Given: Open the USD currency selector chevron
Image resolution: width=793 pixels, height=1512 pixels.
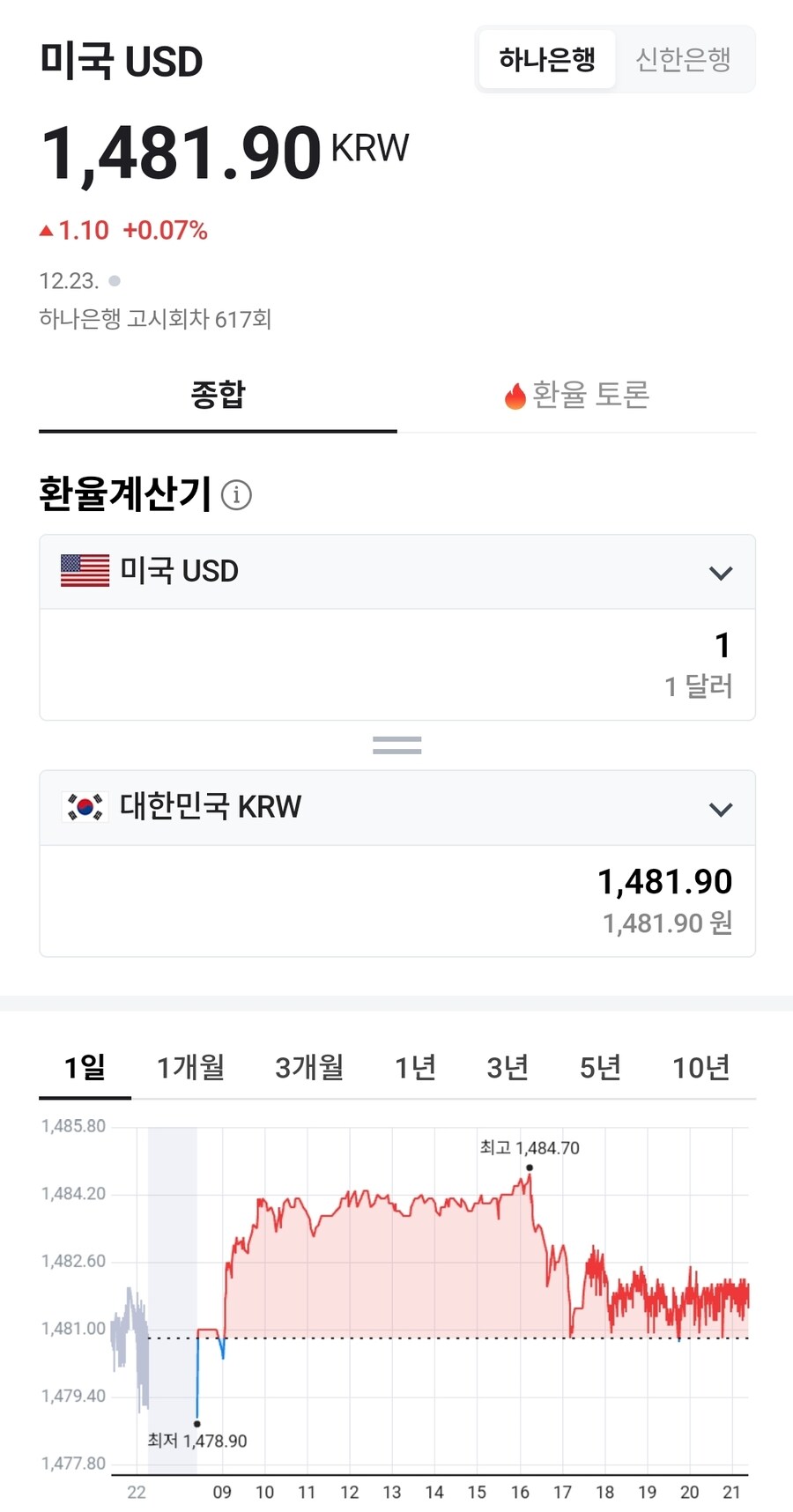Looking at the screenshot, I should [723, 572].
